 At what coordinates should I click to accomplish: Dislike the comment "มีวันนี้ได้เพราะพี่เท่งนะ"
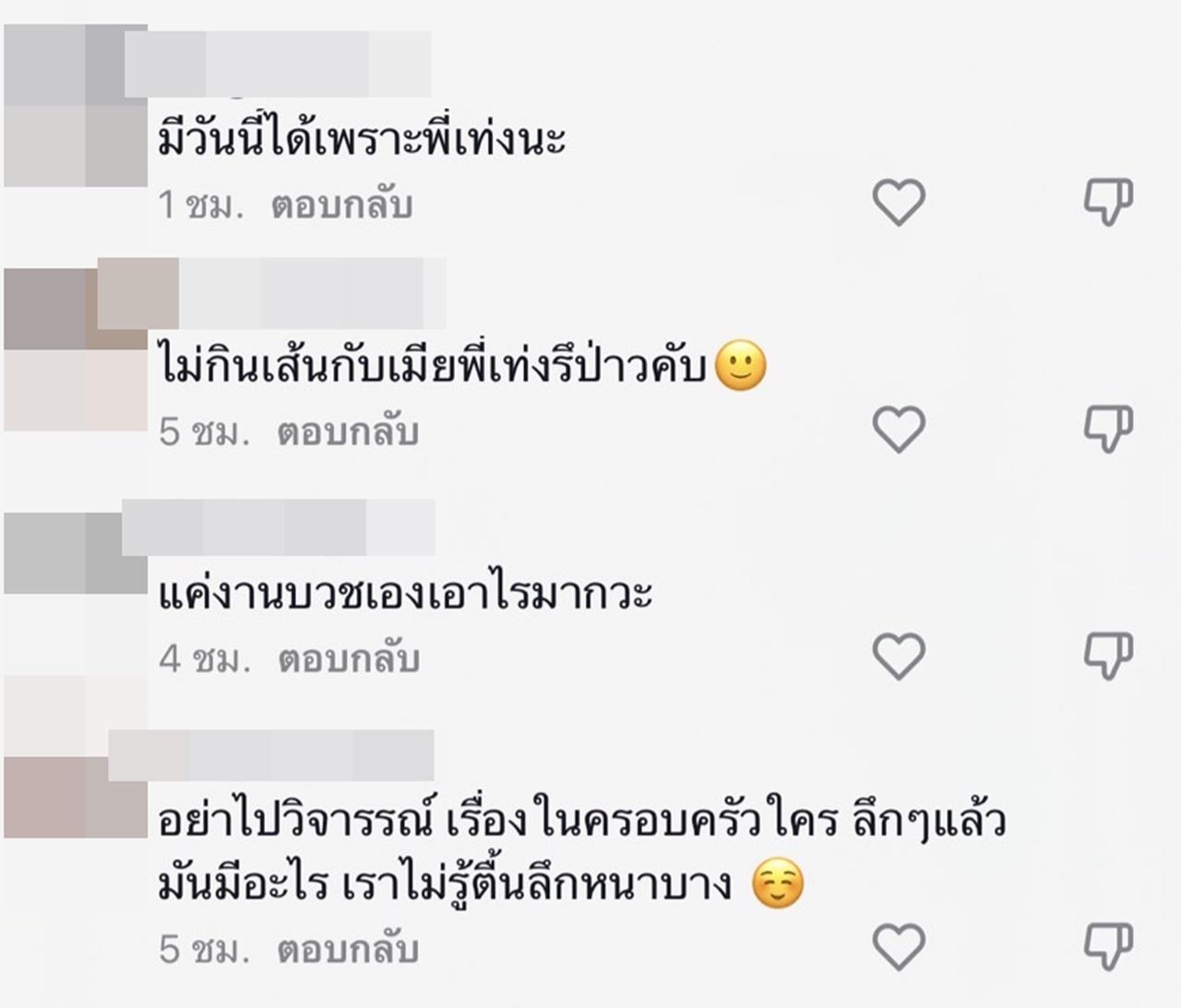[x=1107, y=203]
